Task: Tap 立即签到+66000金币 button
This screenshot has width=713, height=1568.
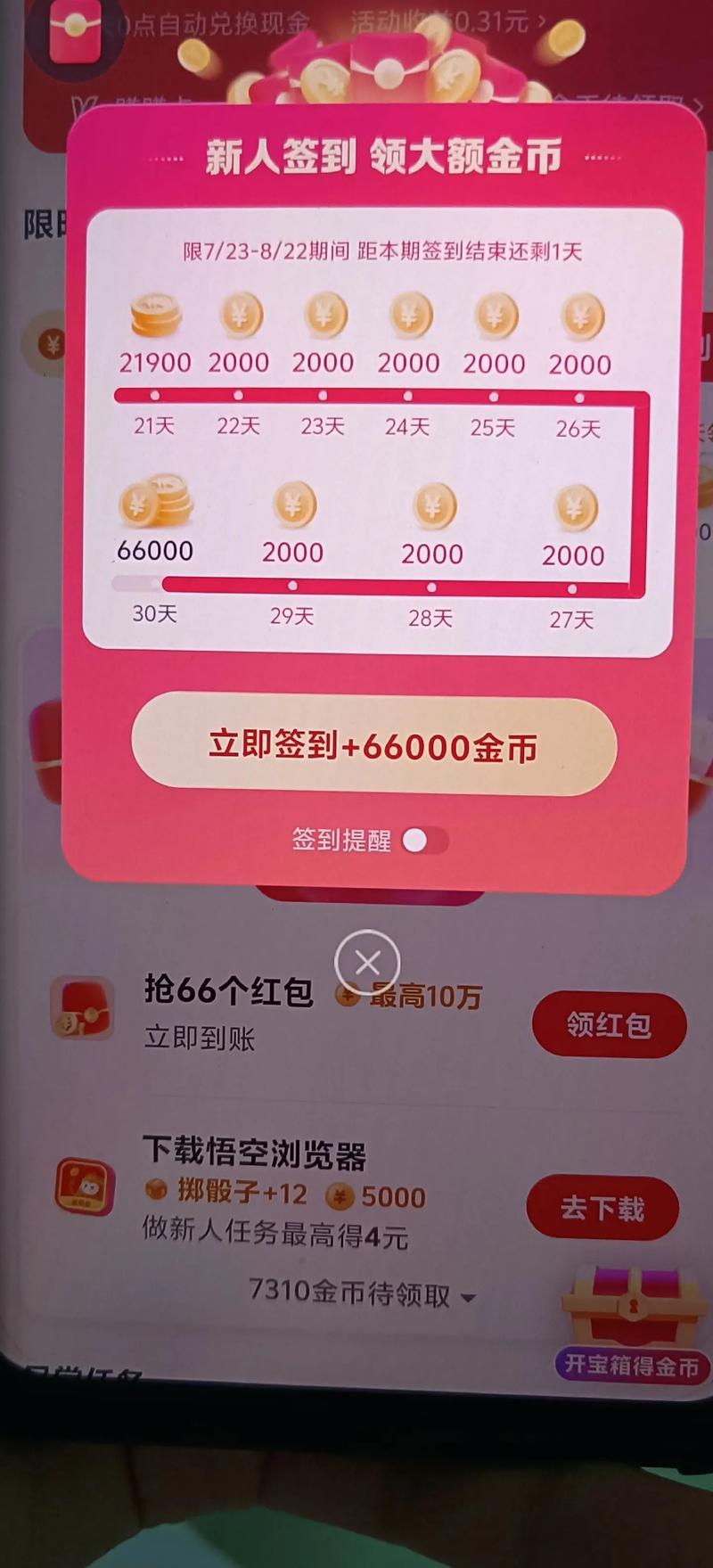Action: [373, 745]
